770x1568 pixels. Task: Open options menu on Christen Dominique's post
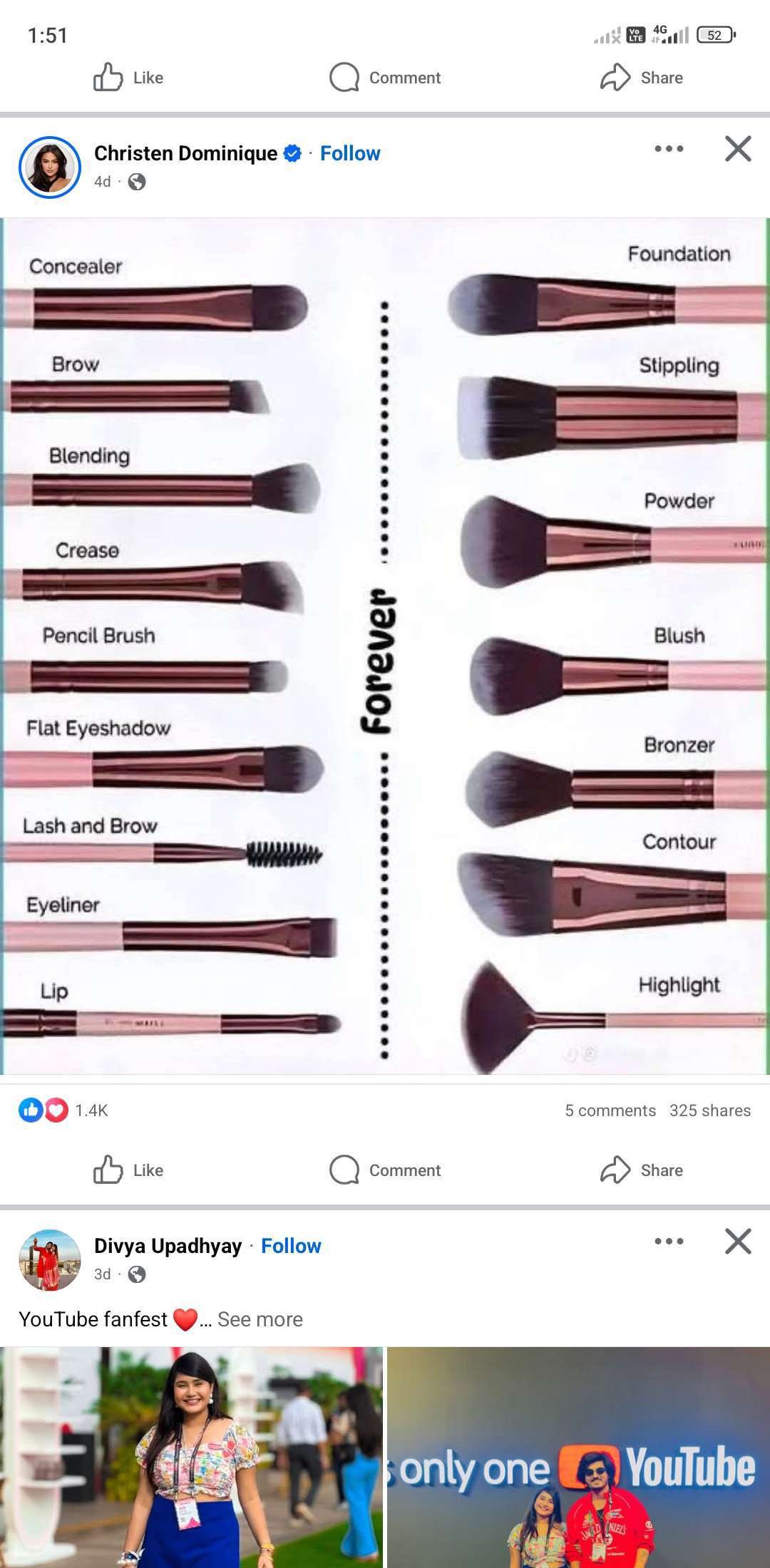(669, 149)
